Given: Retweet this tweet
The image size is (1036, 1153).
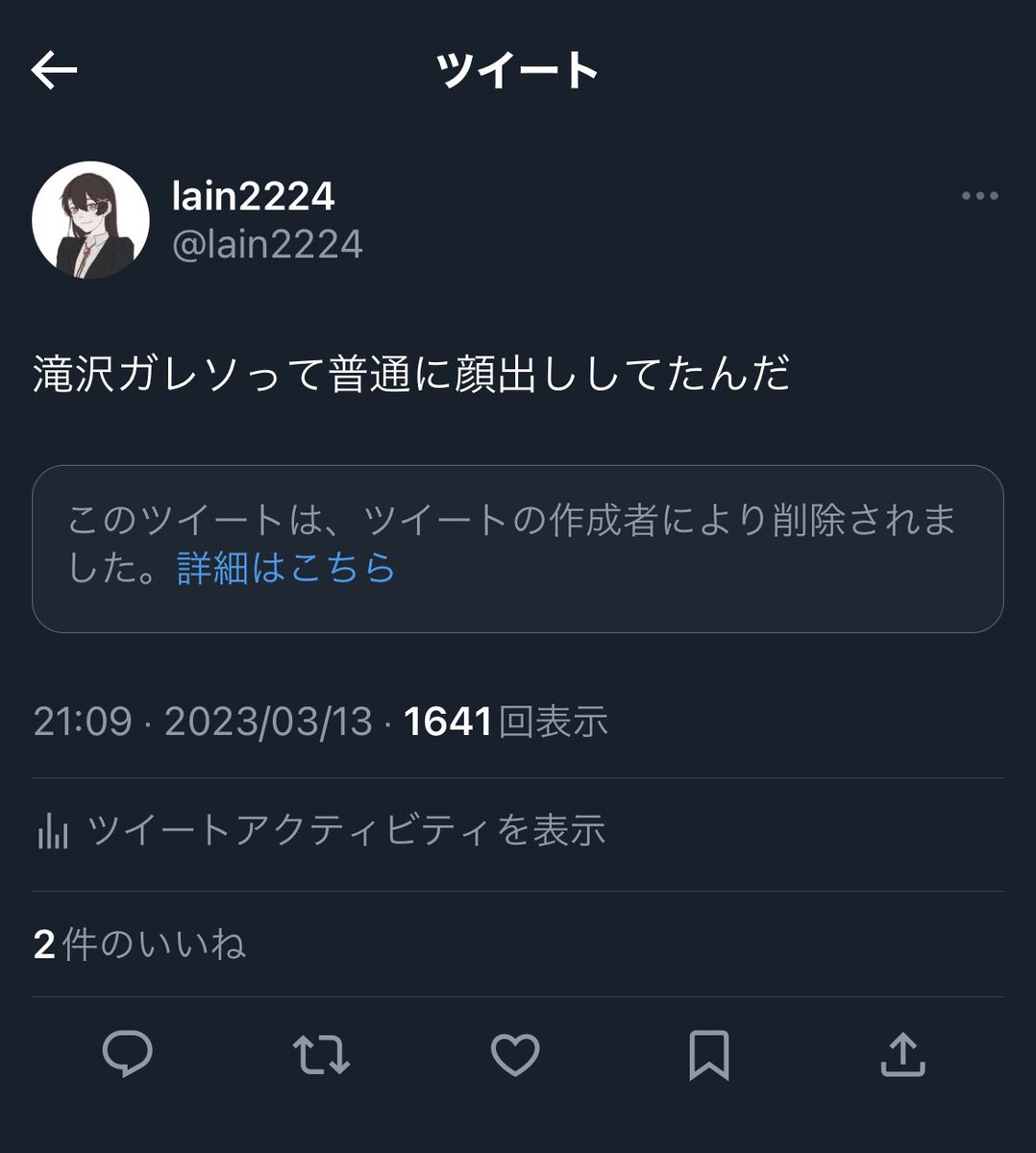Looking at the screenshot, I should [x=321, y=1054].
